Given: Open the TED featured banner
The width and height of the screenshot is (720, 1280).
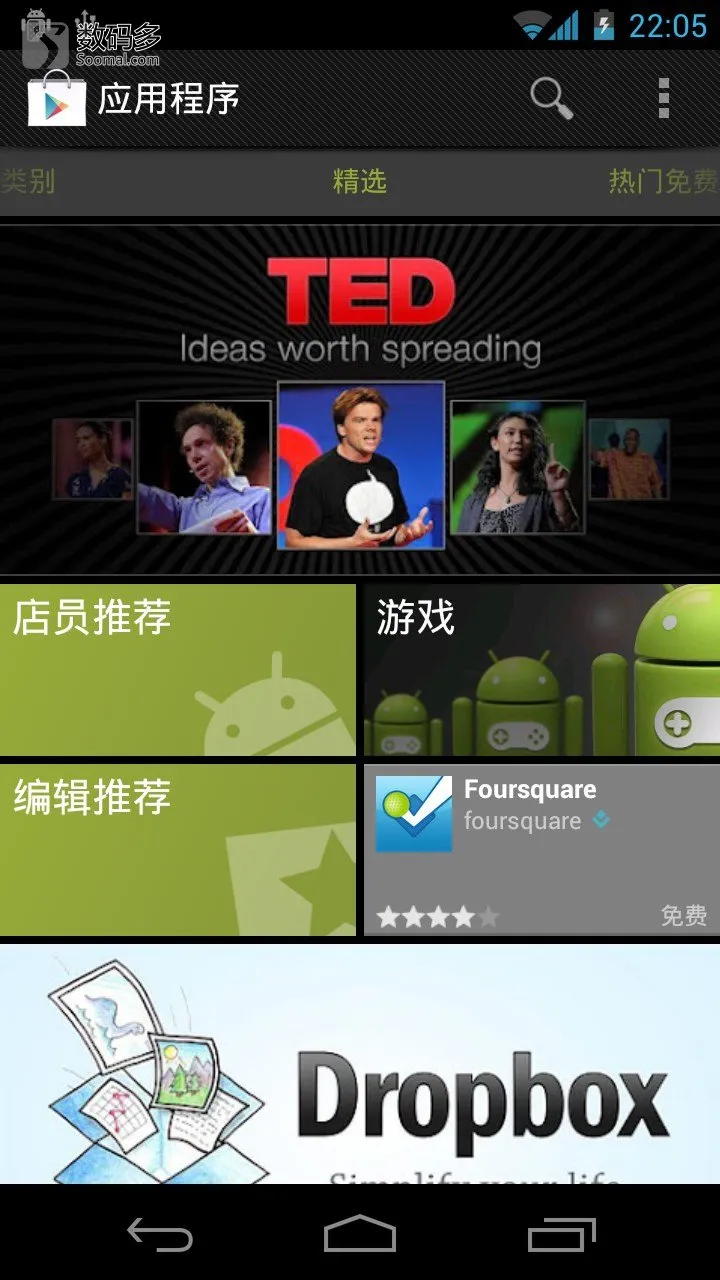Looking at the screenshot, I should [x=360, y=400].
